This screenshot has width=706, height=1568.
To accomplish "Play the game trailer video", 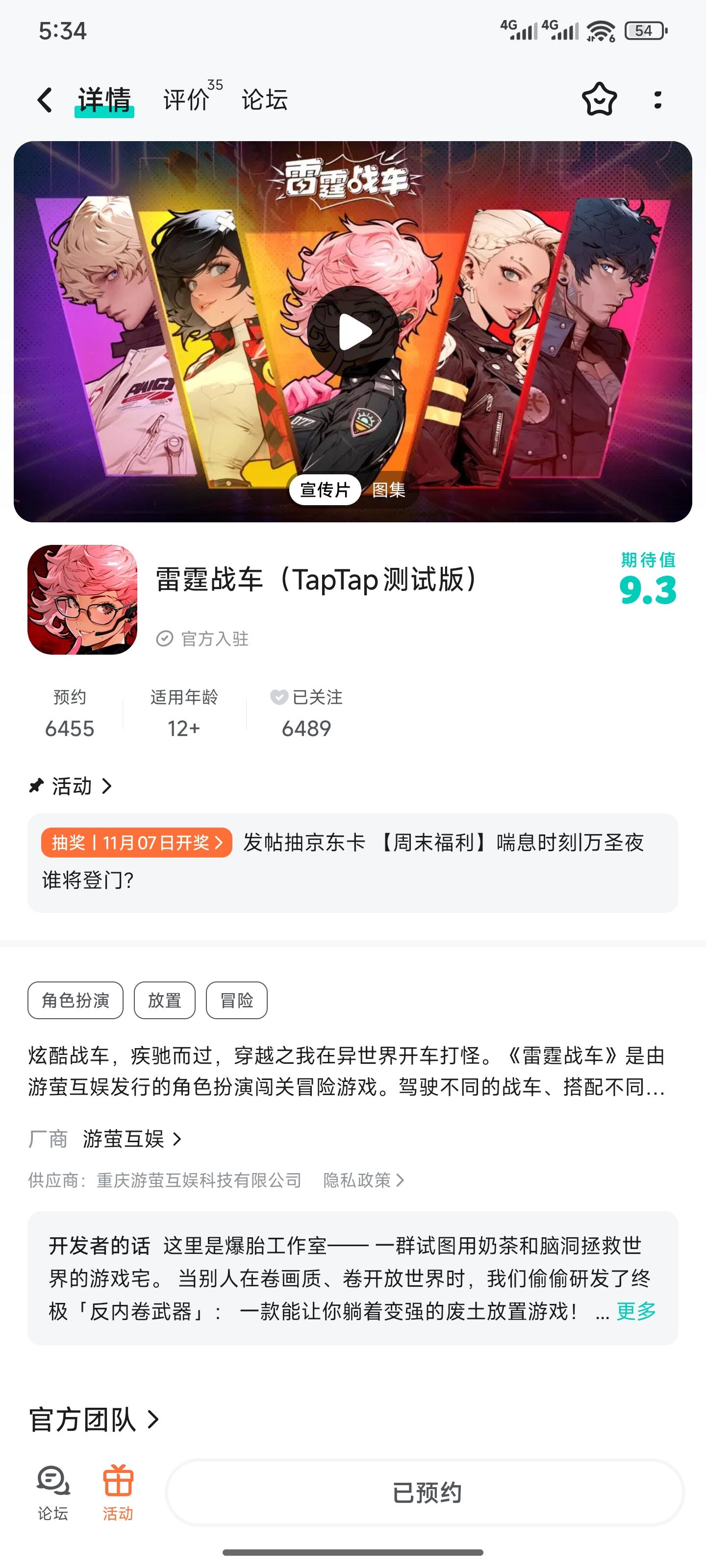I will click(353, 331).
